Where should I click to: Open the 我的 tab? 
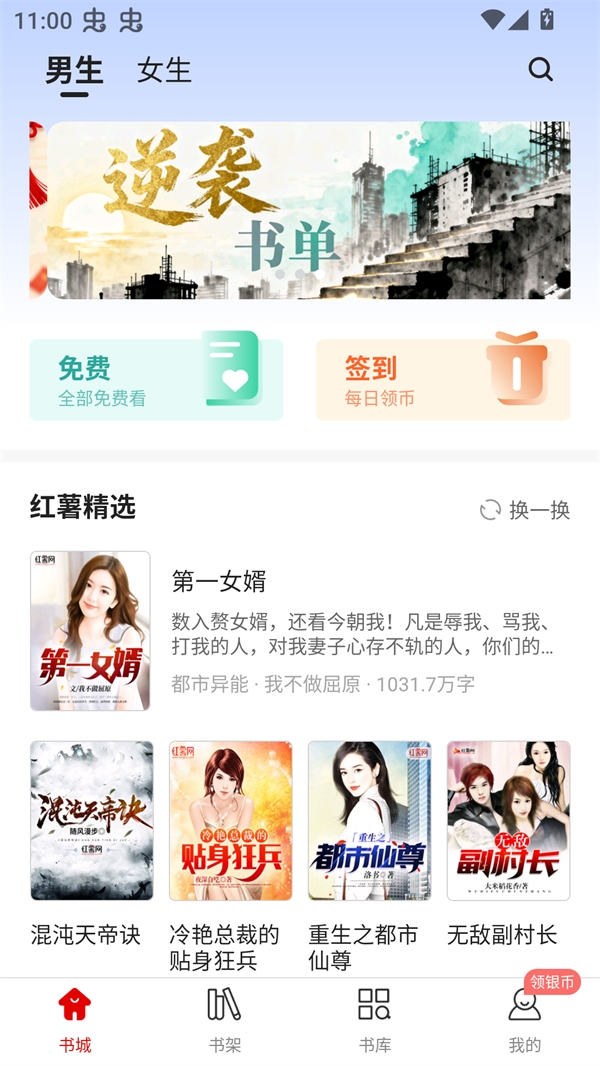(524, 1020)
